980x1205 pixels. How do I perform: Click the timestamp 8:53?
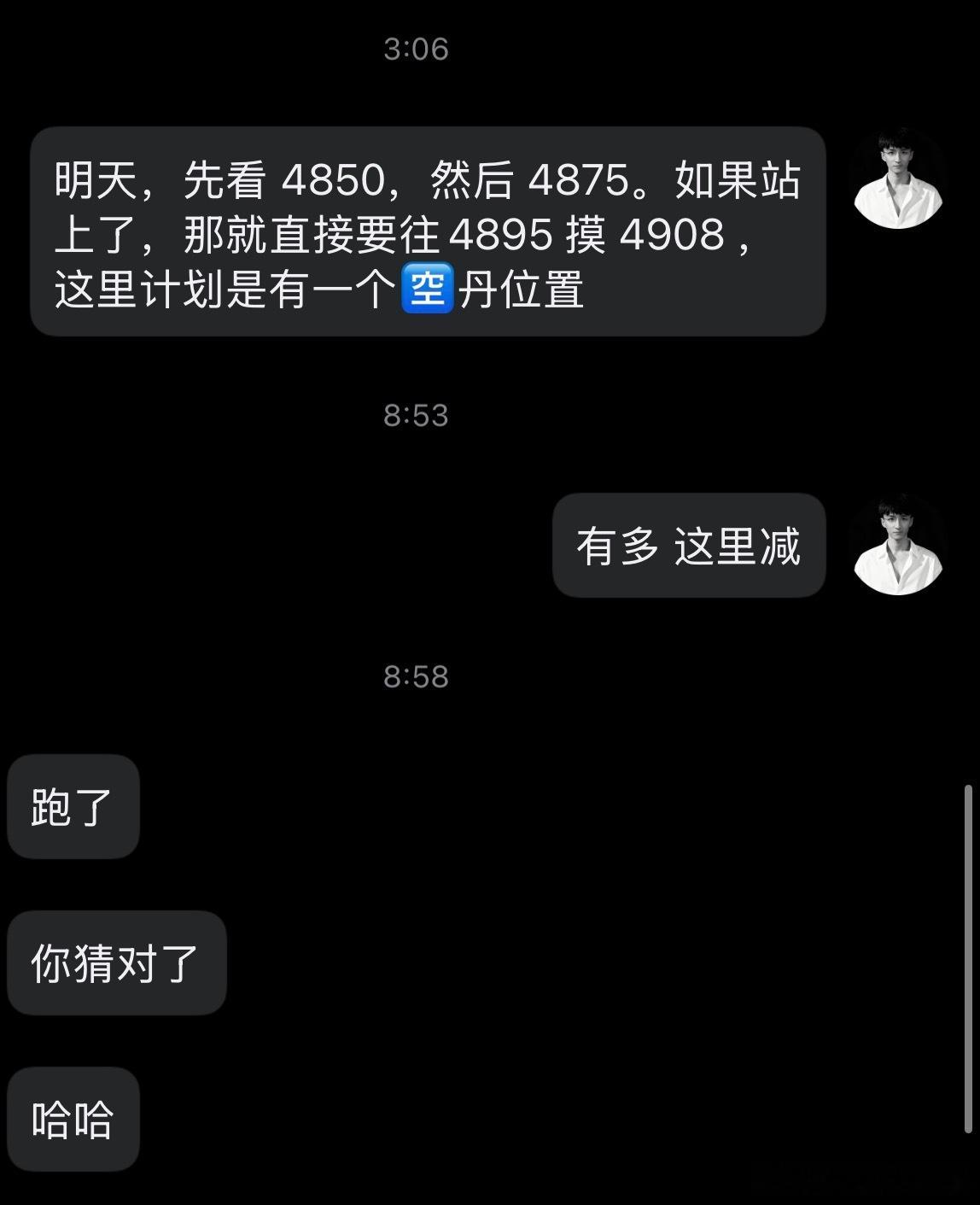415,416
